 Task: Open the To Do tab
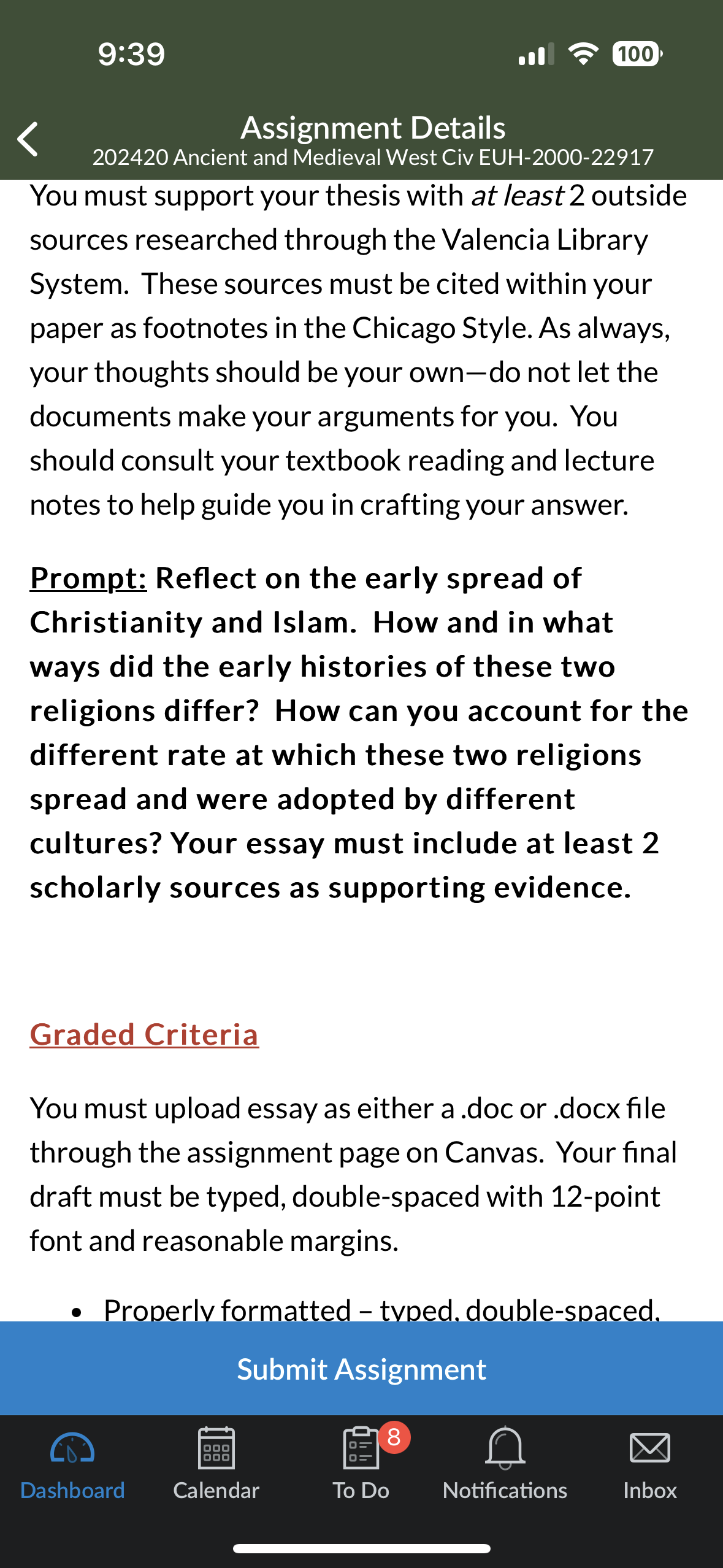[362, 1464]
